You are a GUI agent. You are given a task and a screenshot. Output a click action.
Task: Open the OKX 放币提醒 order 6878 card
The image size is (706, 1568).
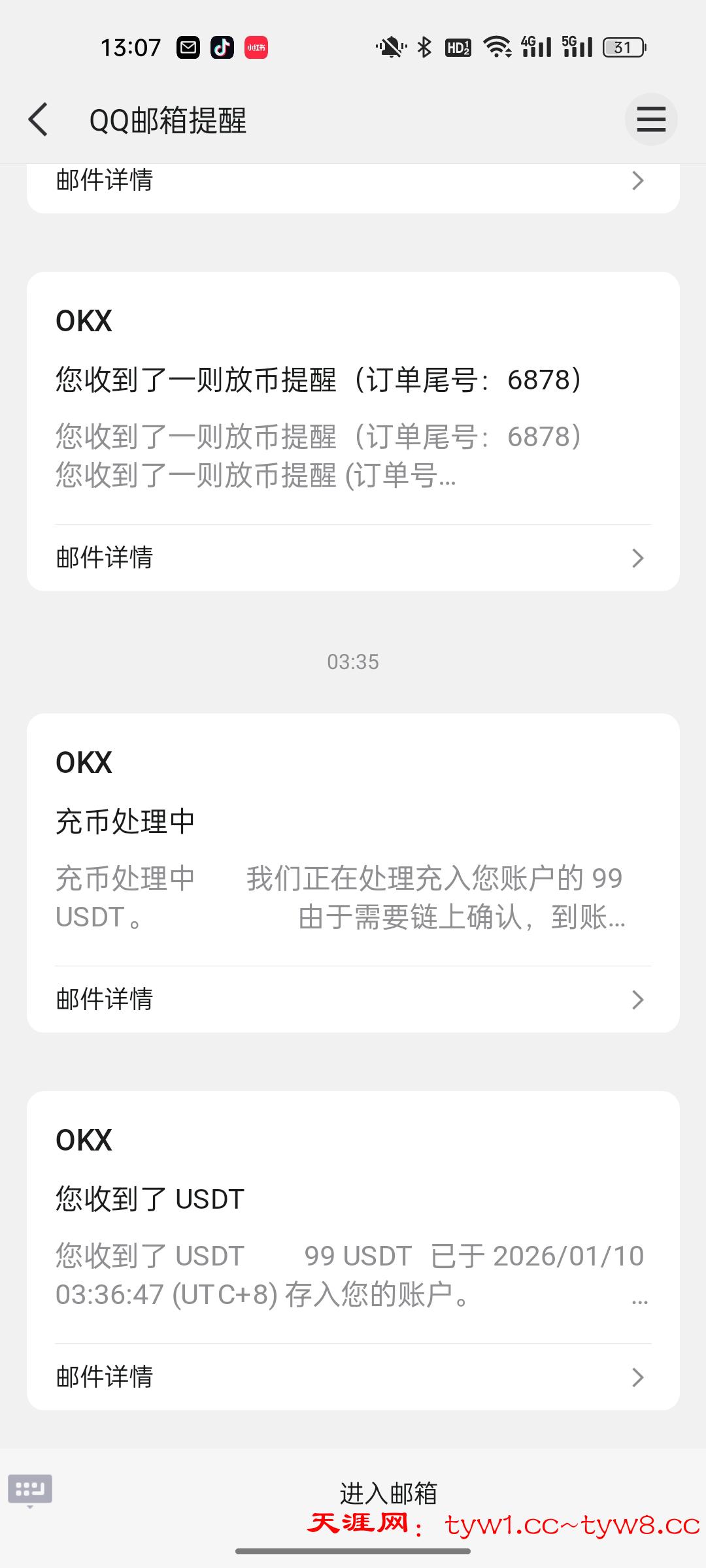point(353,405)
